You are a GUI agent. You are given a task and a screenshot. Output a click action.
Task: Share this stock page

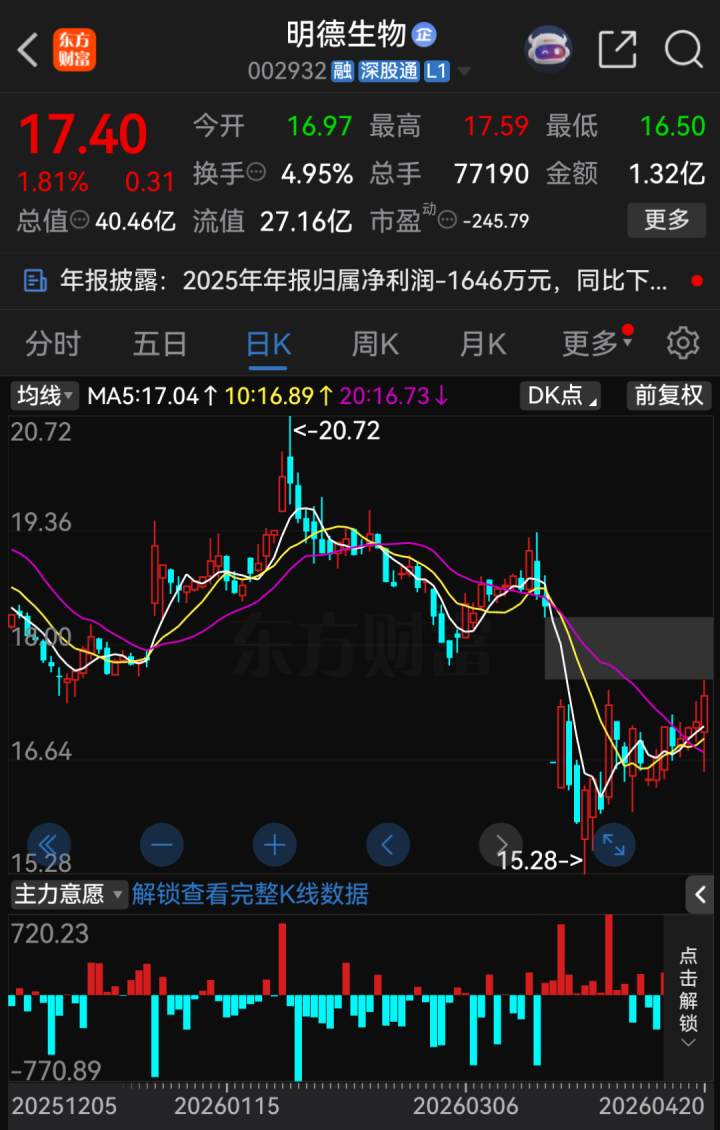(617, 49)
